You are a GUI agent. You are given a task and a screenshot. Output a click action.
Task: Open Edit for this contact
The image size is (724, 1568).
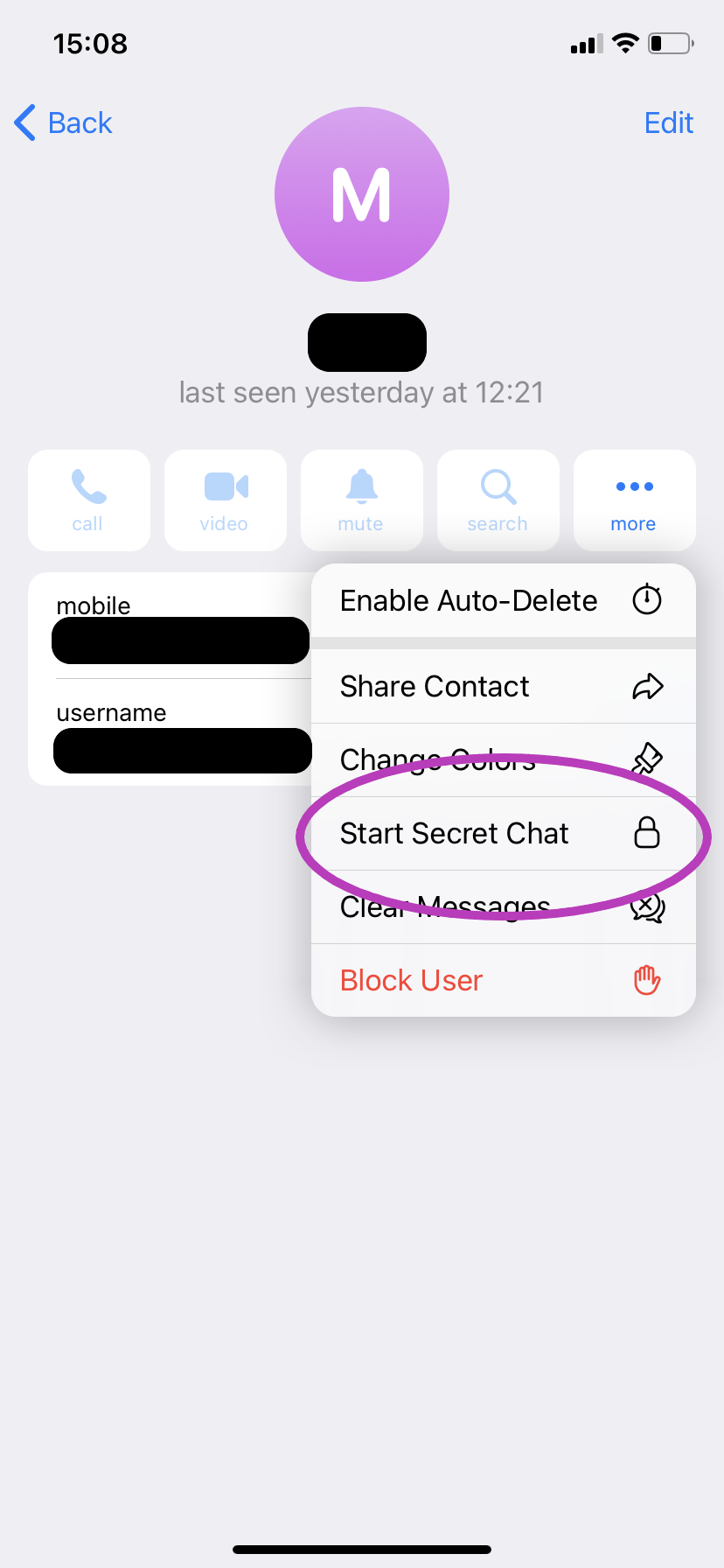click(x=668, y=122)
